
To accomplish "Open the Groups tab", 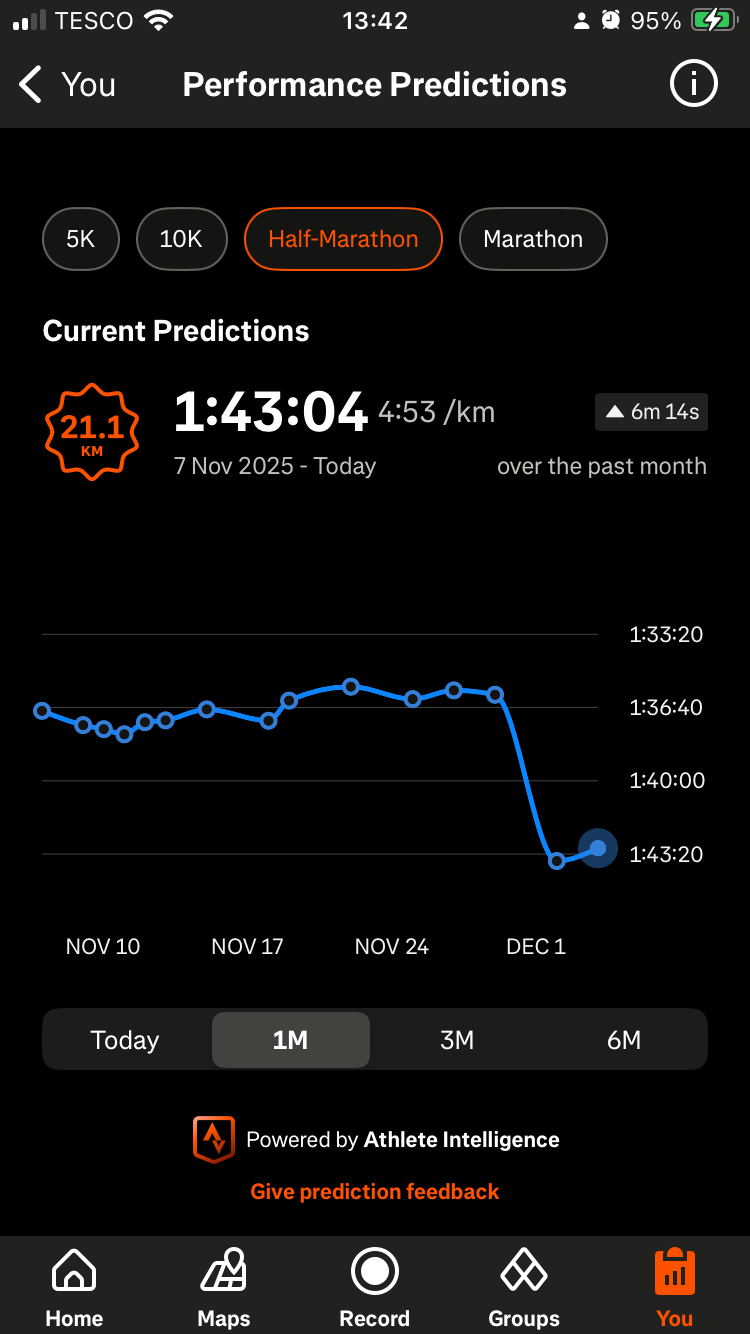I will 524,1288.
